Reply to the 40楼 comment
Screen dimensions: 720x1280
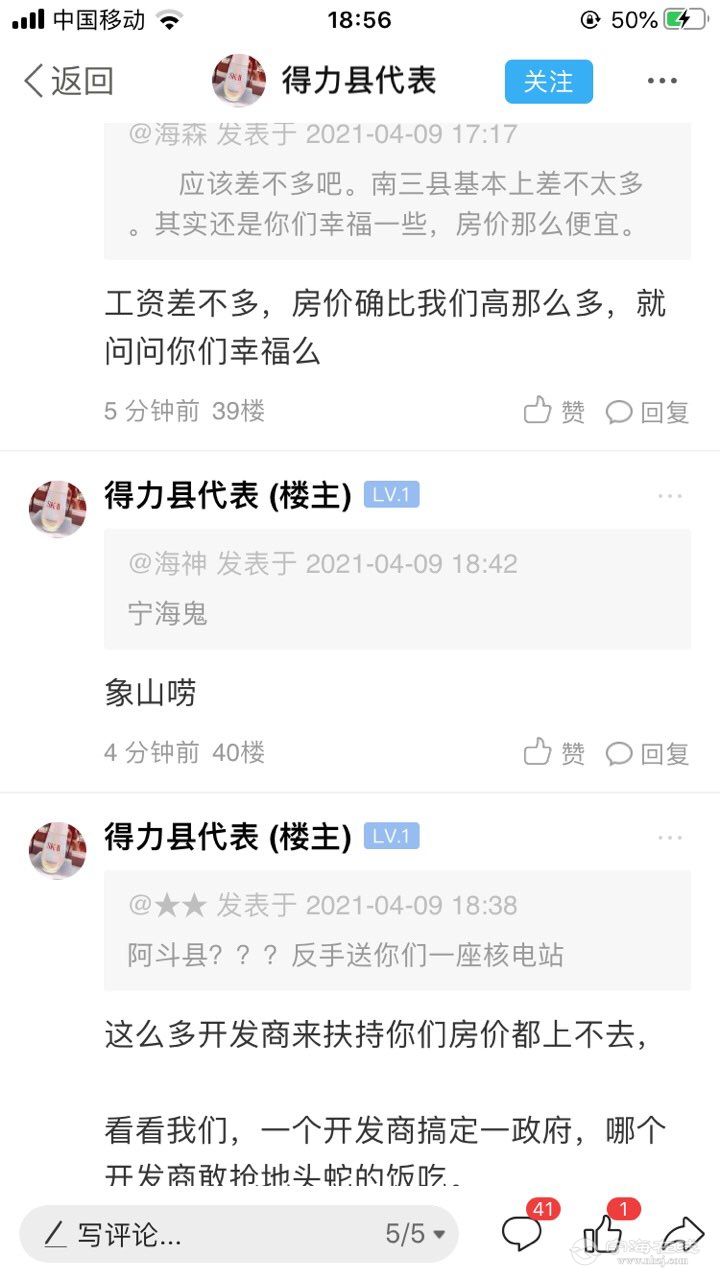pos(648,753)
